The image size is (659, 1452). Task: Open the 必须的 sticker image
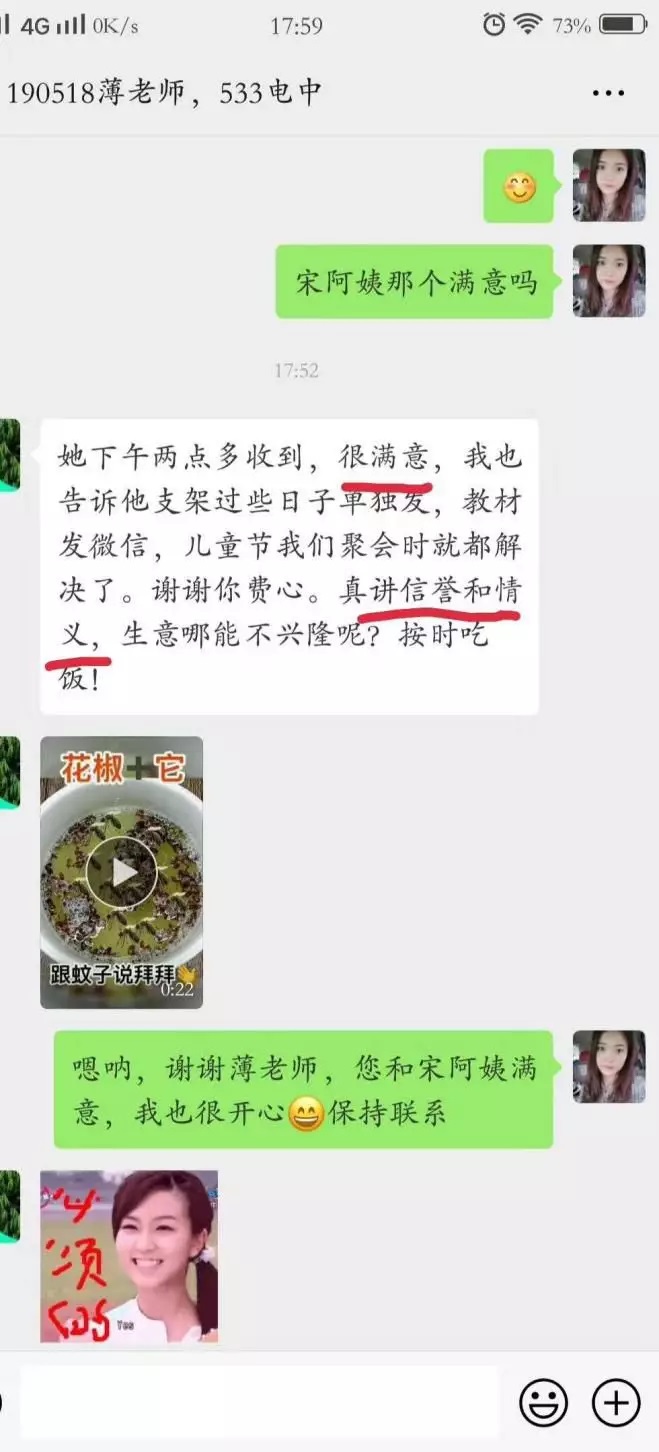(129, 1256)
